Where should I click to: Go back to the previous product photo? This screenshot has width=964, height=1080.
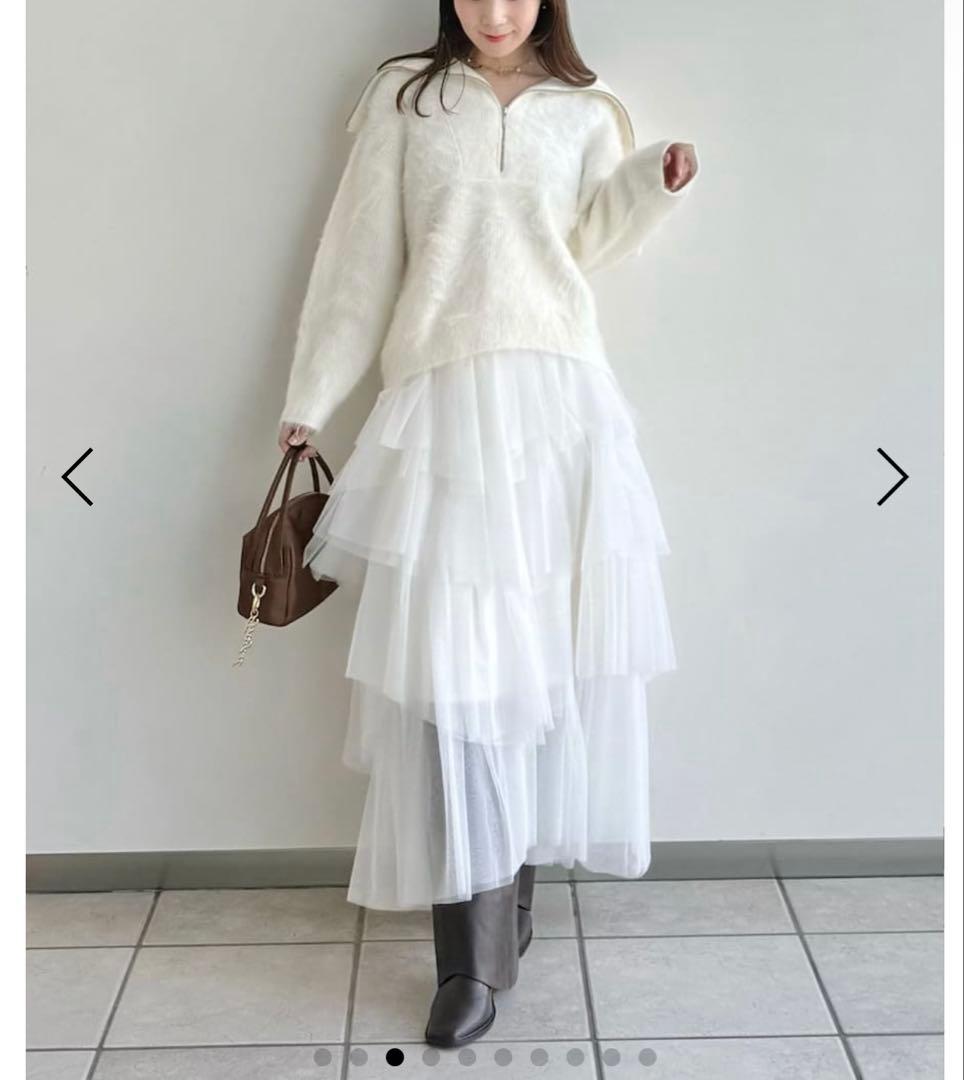click(x=77, y=477)
